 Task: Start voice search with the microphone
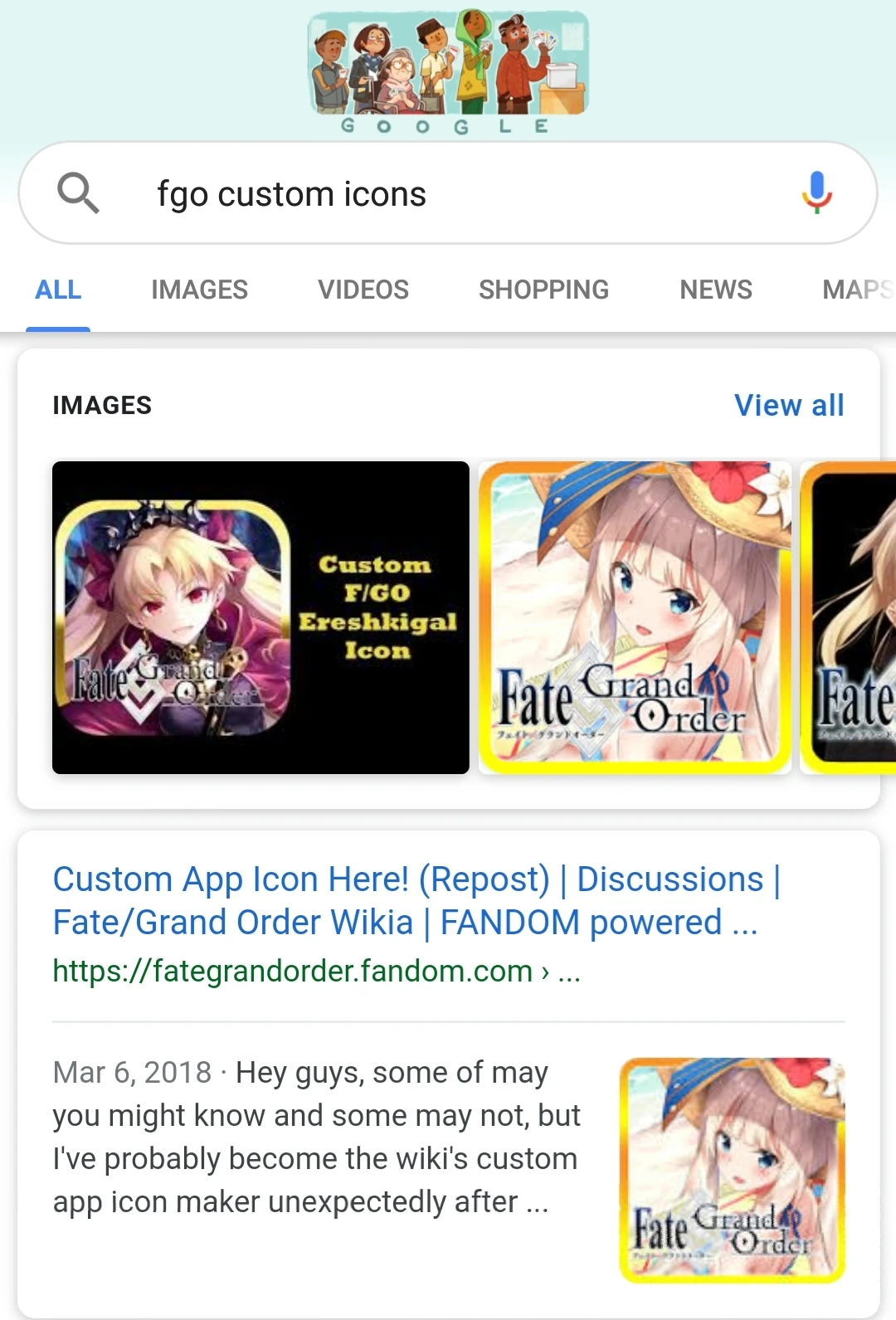(816, 192)
